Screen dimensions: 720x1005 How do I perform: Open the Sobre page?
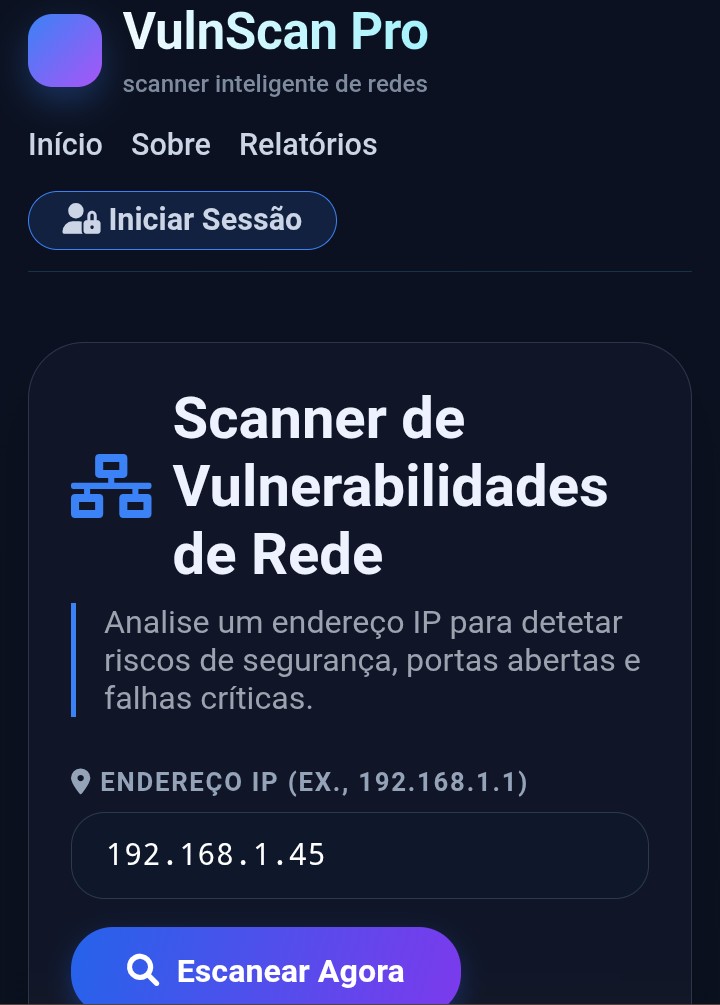coord(171,145)
